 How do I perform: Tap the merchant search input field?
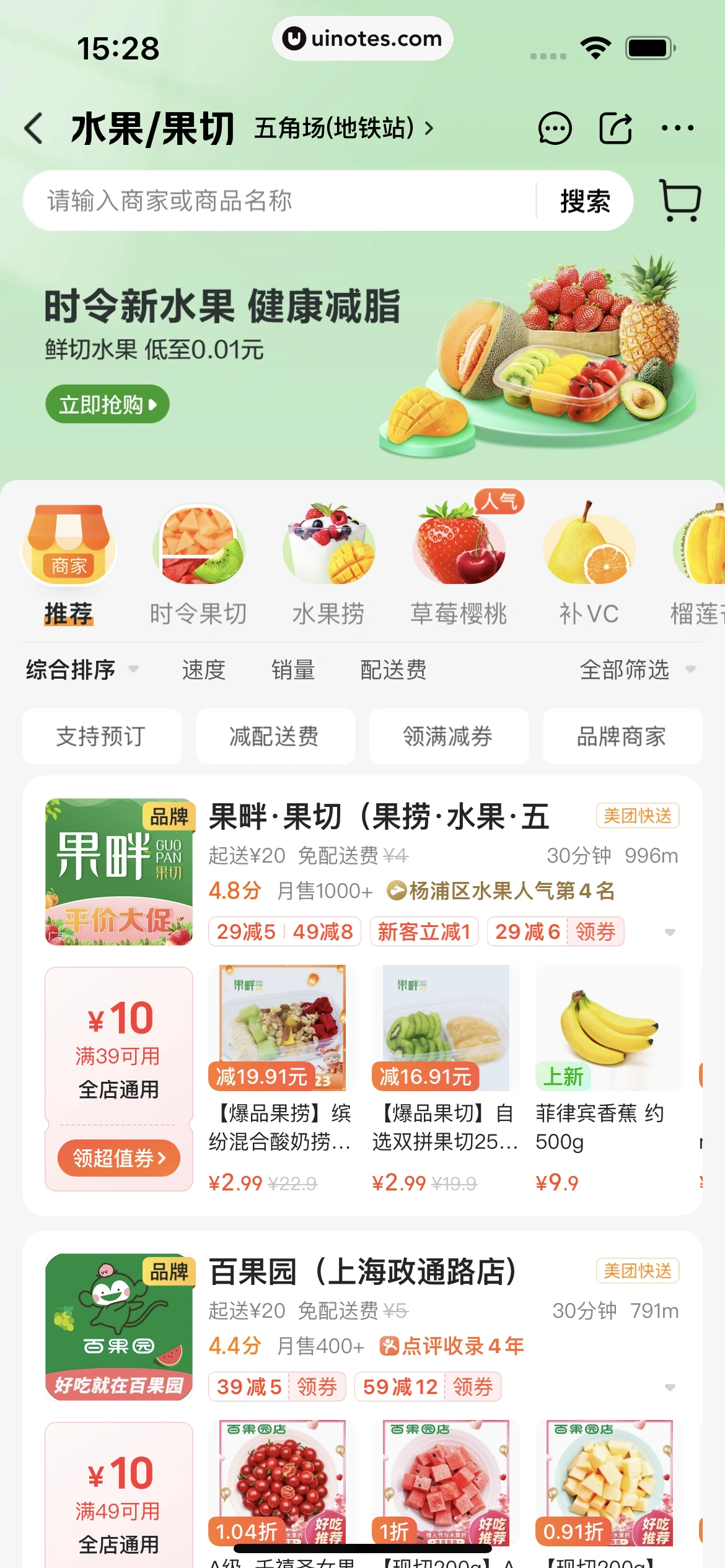click(279, 201)
